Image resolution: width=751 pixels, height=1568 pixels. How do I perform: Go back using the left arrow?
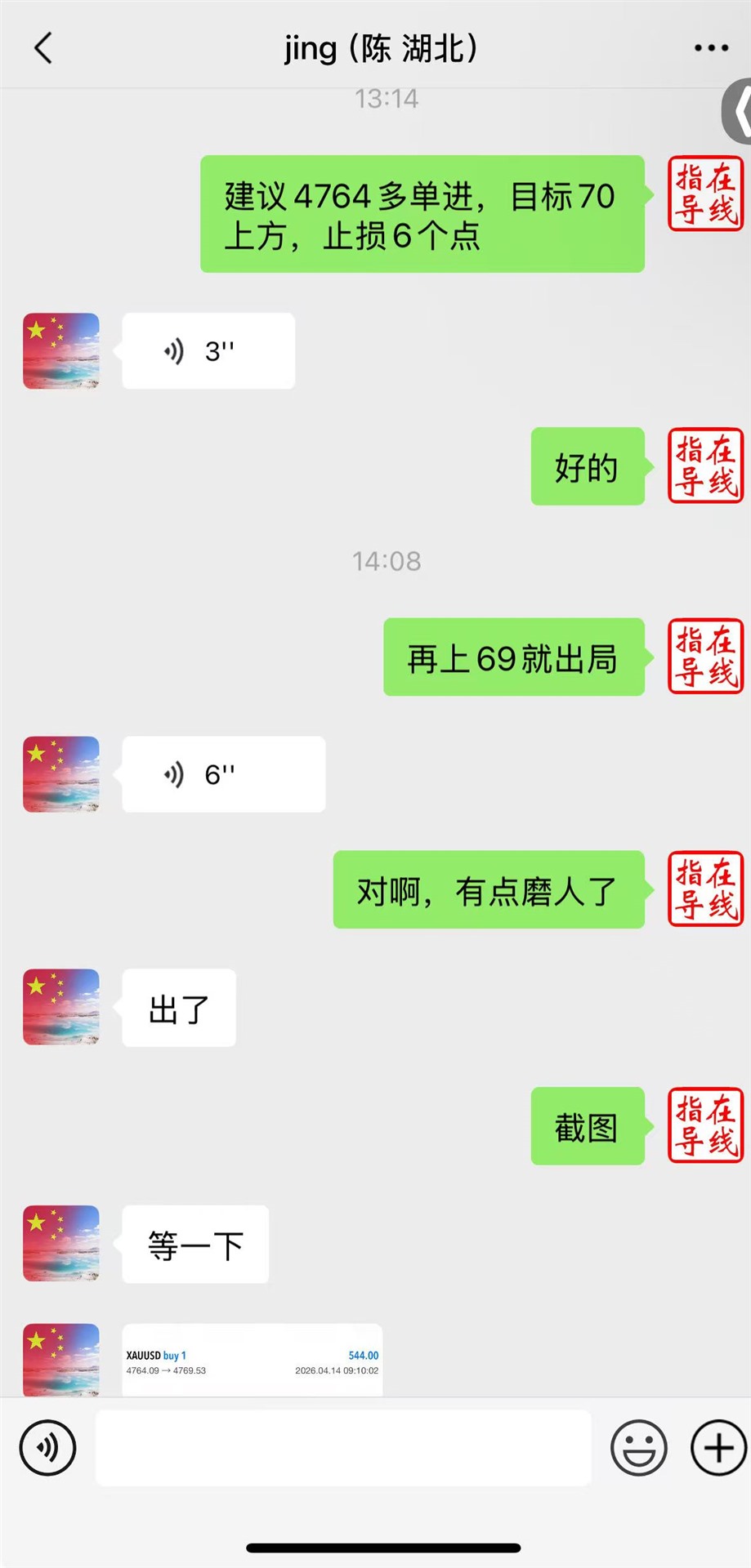(x=42, y=47)
